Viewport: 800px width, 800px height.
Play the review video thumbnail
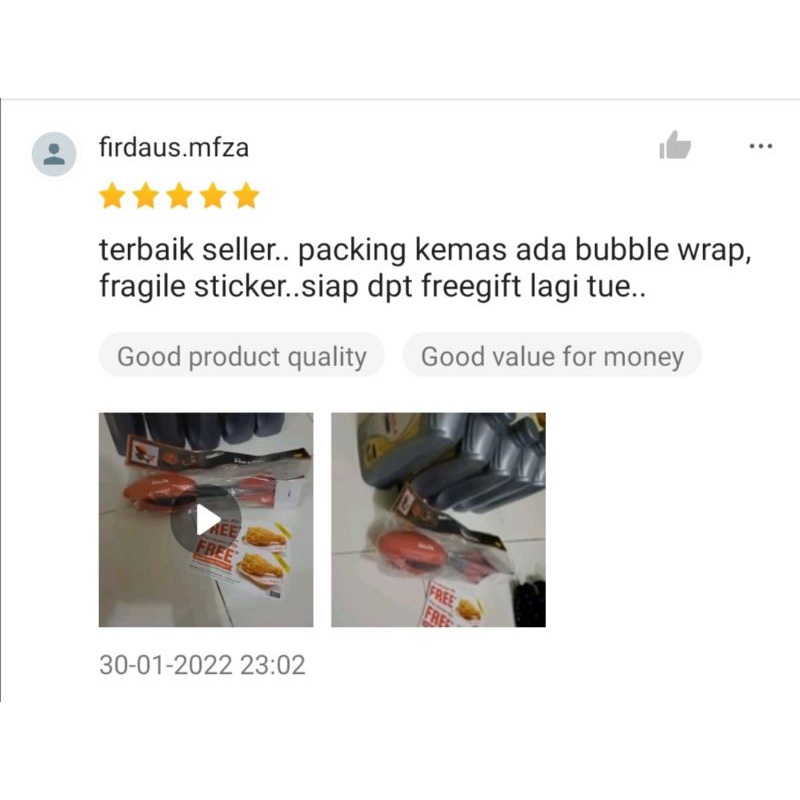click(206, 519)
